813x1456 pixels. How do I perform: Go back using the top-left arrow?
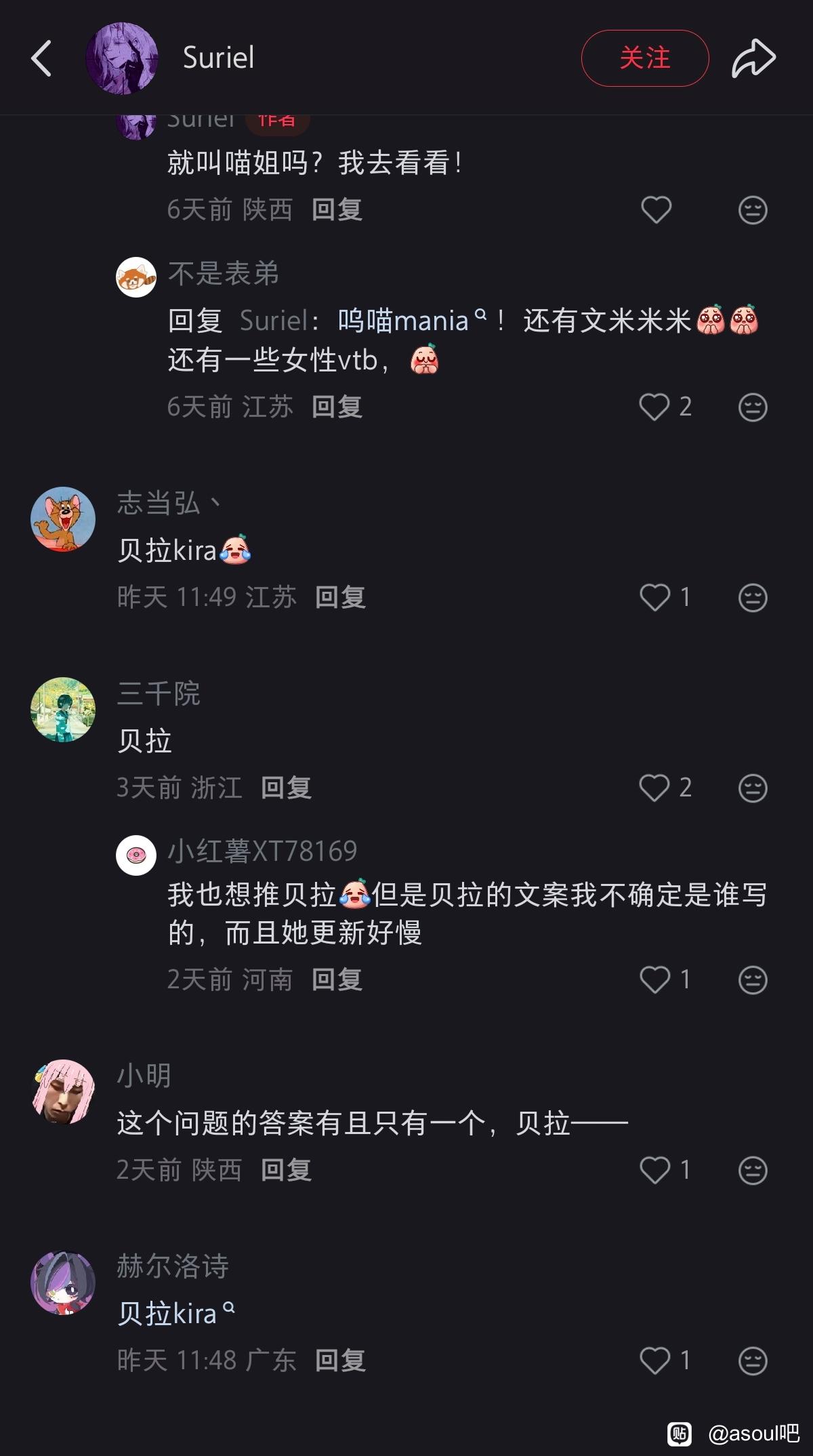(42, 58)
